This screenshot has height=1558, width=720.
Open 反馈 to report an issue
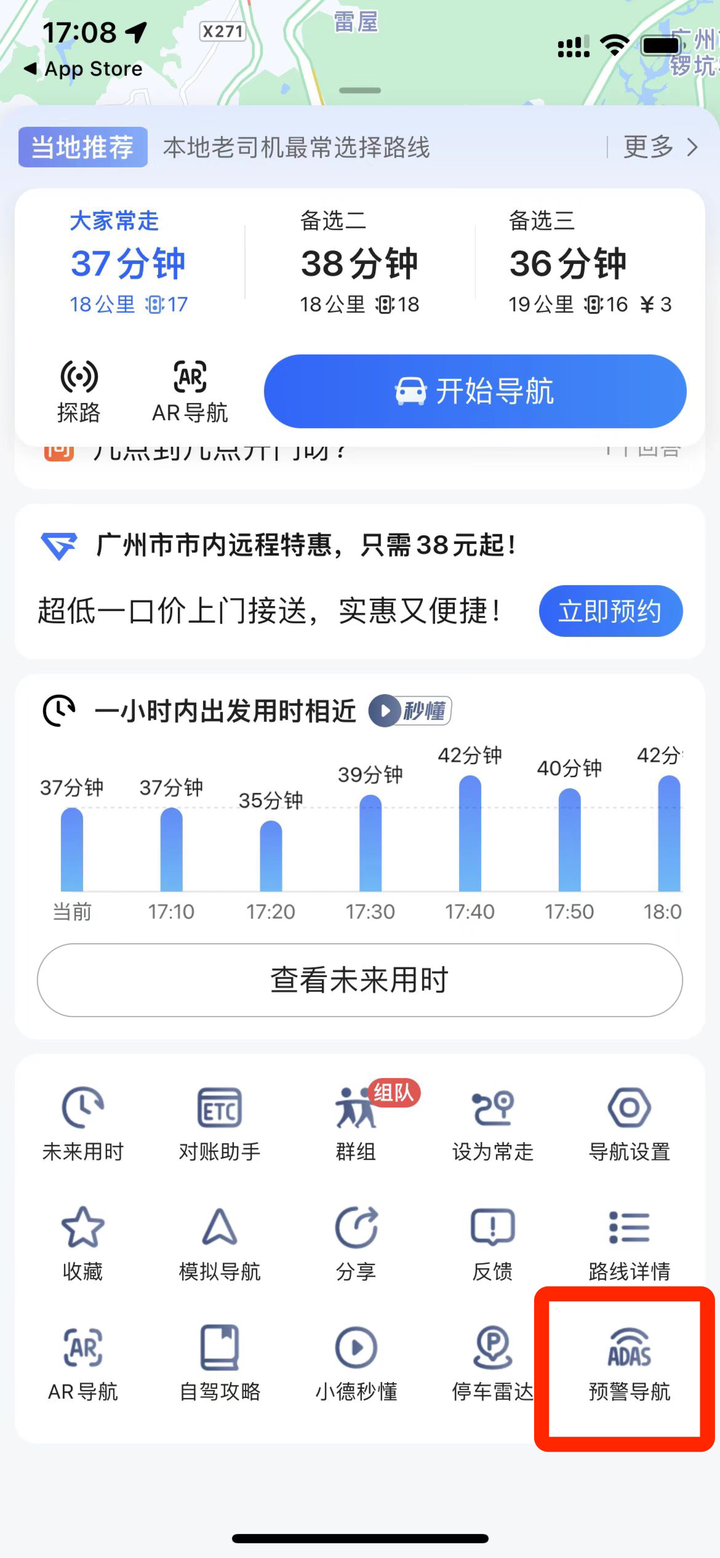pyautogui.click(x=492, y=1245)
